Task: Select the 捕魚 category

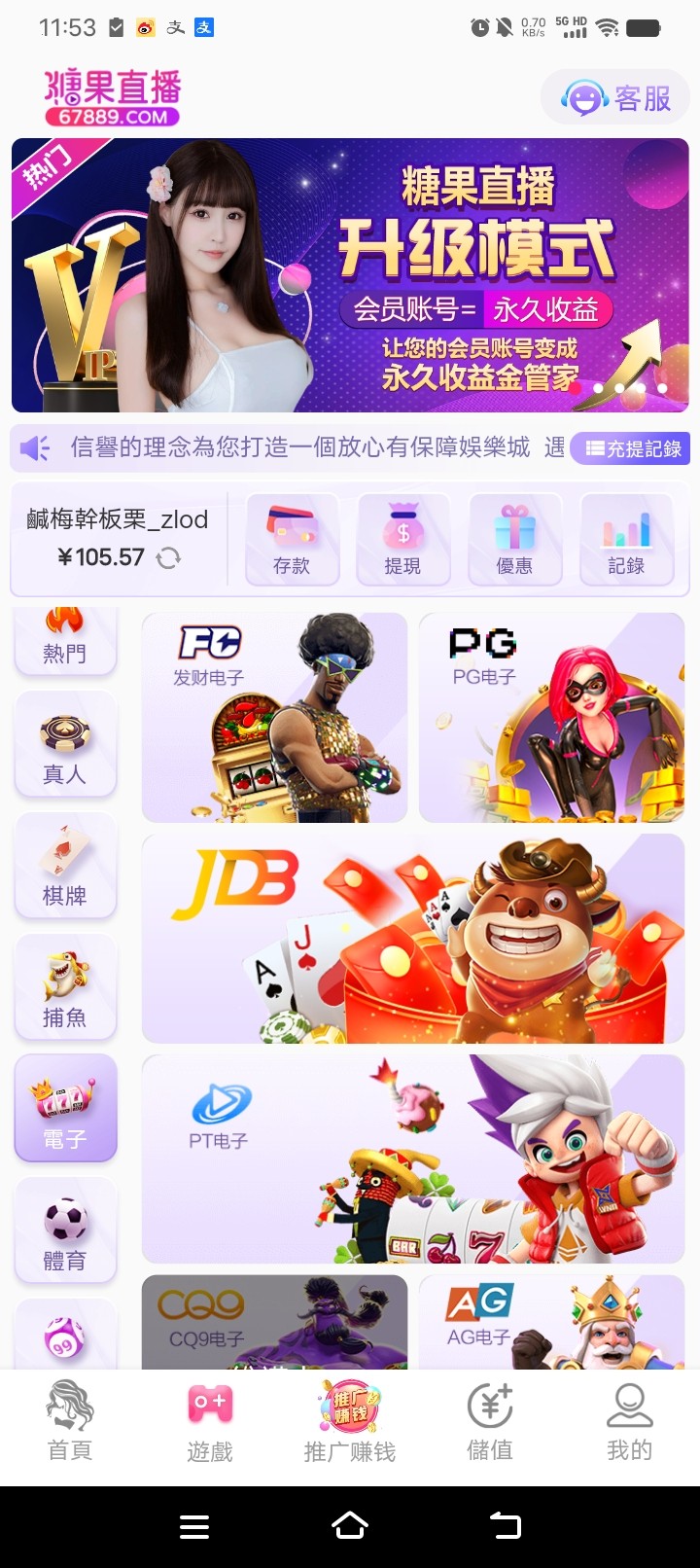Action: (65, 988)
